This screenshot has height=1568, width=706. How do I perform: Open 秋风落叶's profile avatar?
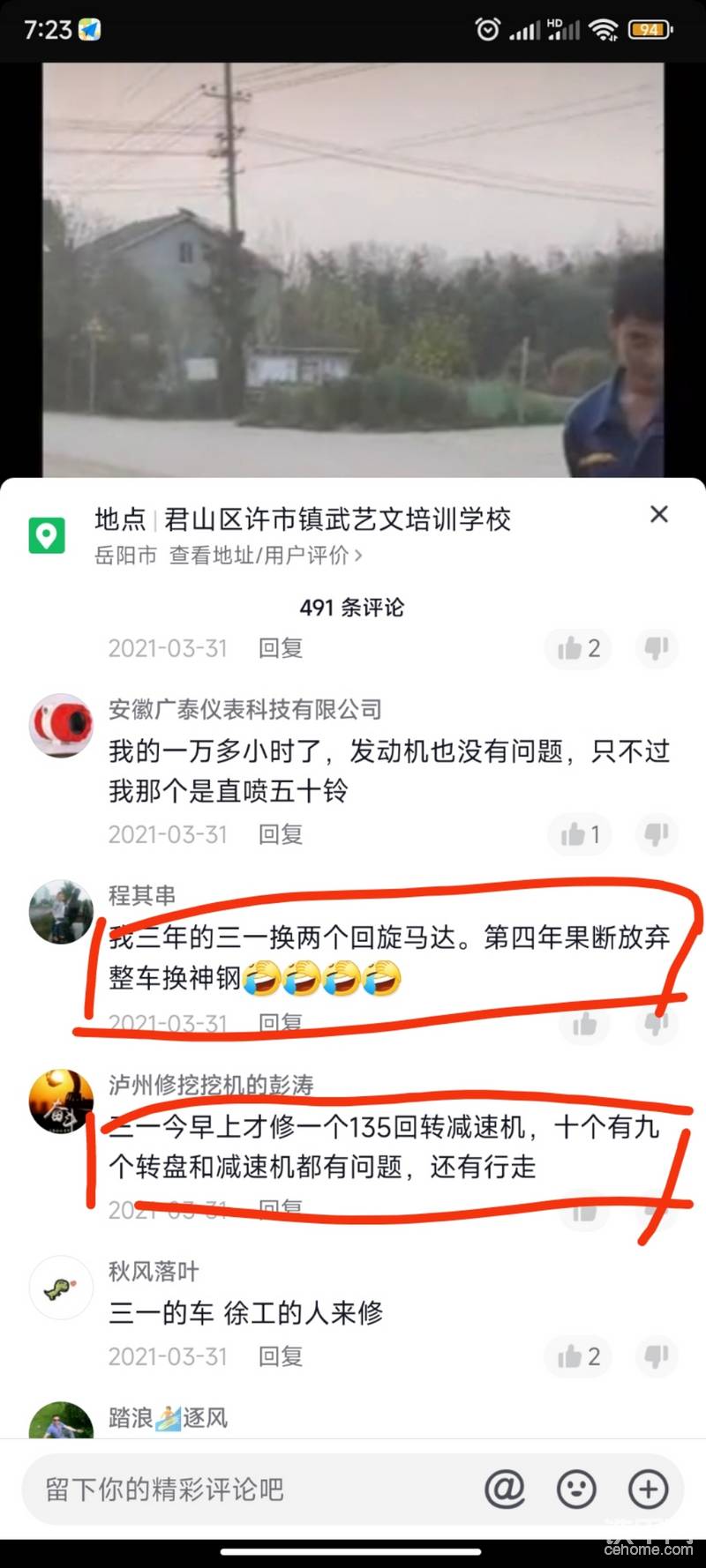(x=61, y=1288)
